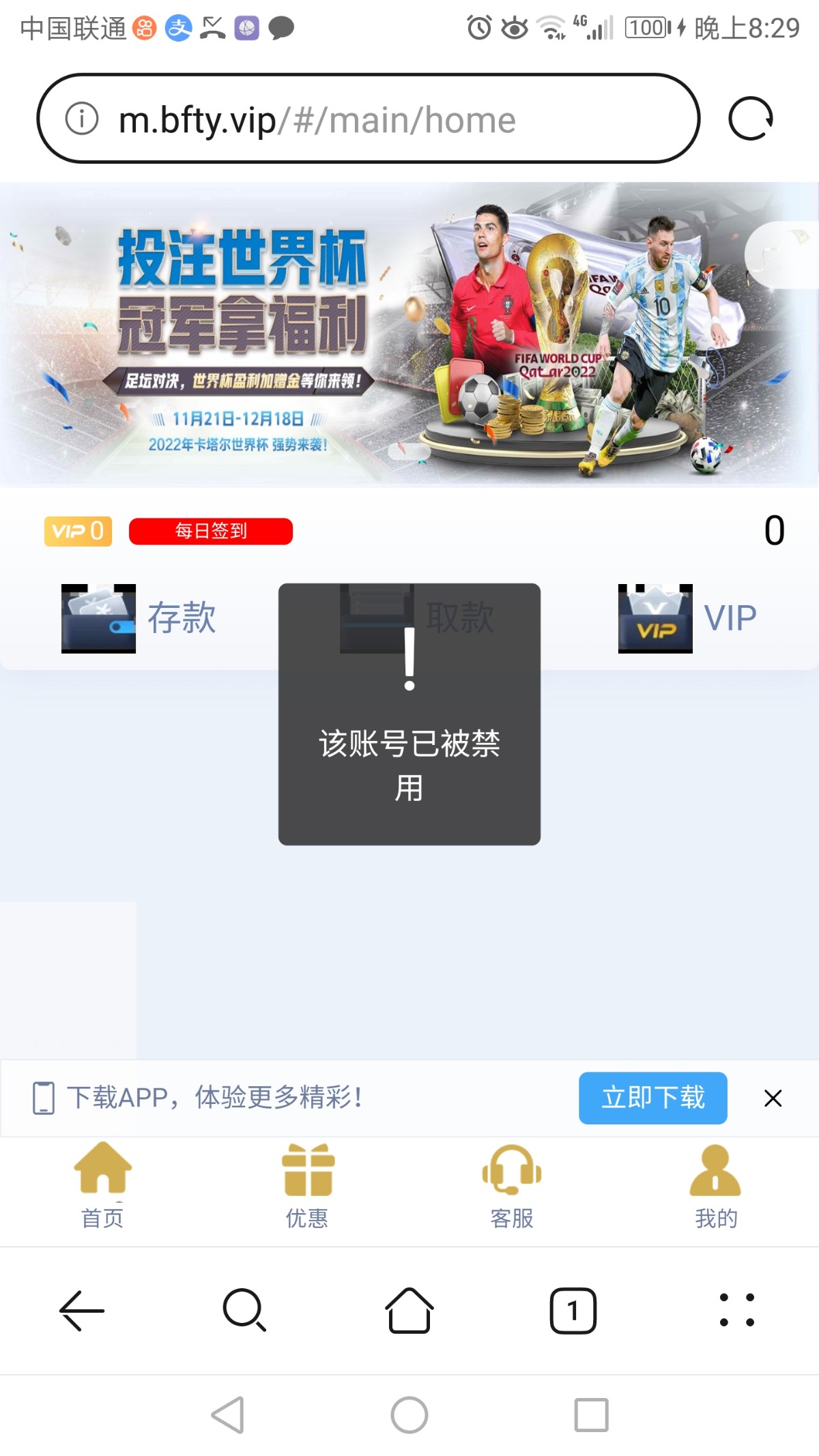
Task: Open the VIP section
Action: click(x=688, y=618)
